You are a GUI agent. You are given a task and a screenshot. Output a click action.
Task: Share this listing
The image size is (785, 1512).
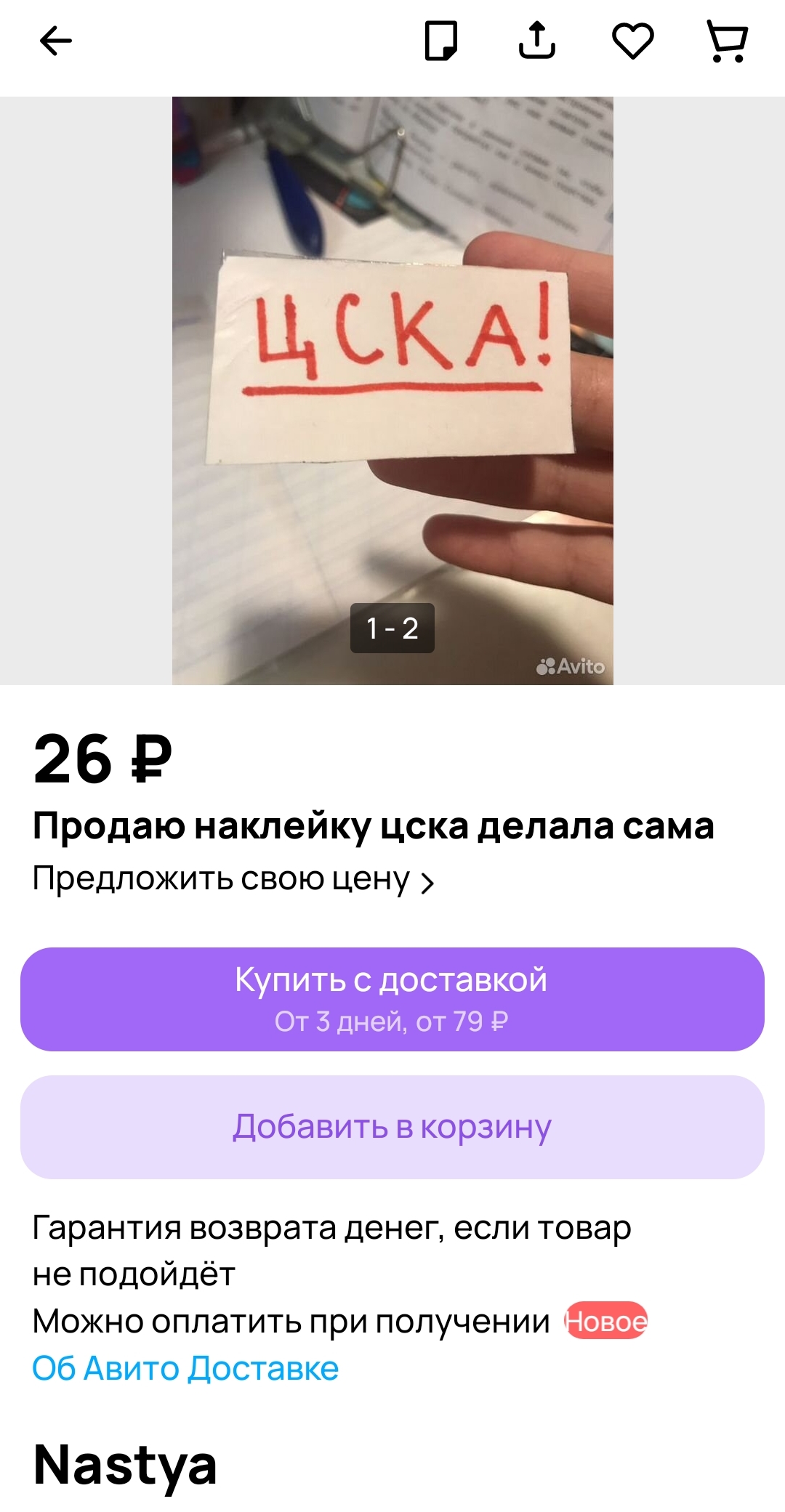[x=537, y=40]
